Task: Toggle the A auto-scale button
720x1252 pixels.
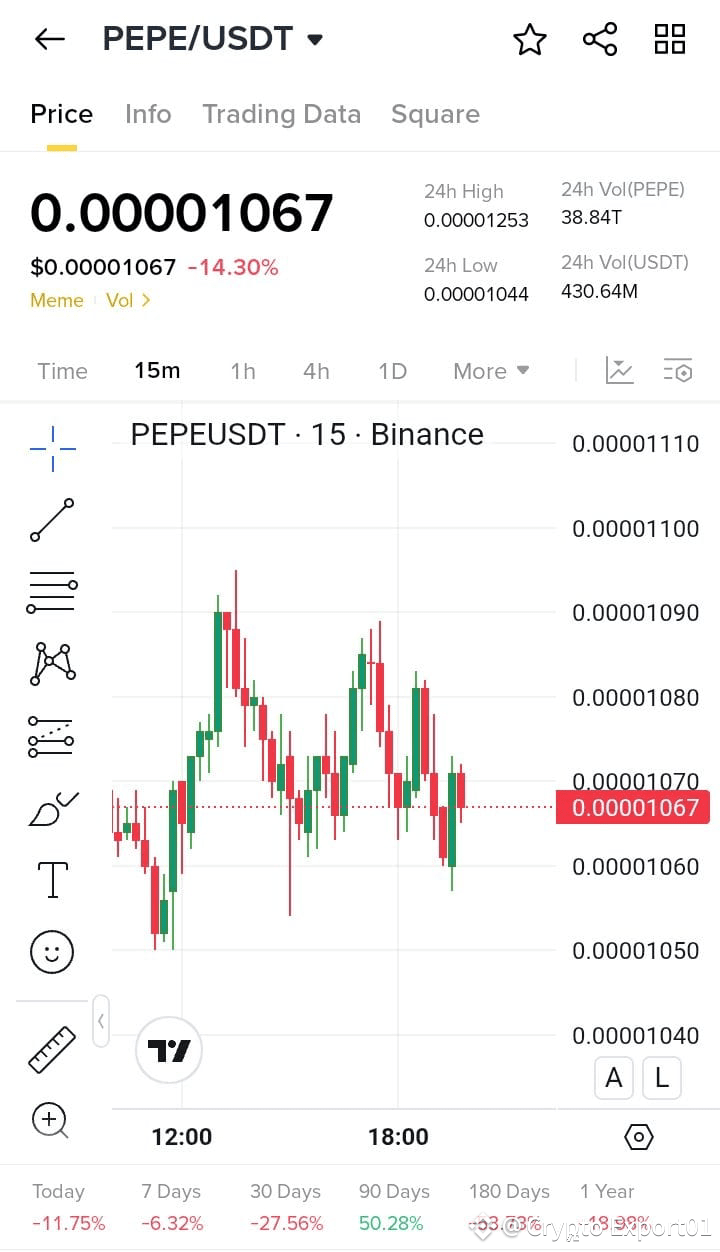Action: [x=613, y=1078]
